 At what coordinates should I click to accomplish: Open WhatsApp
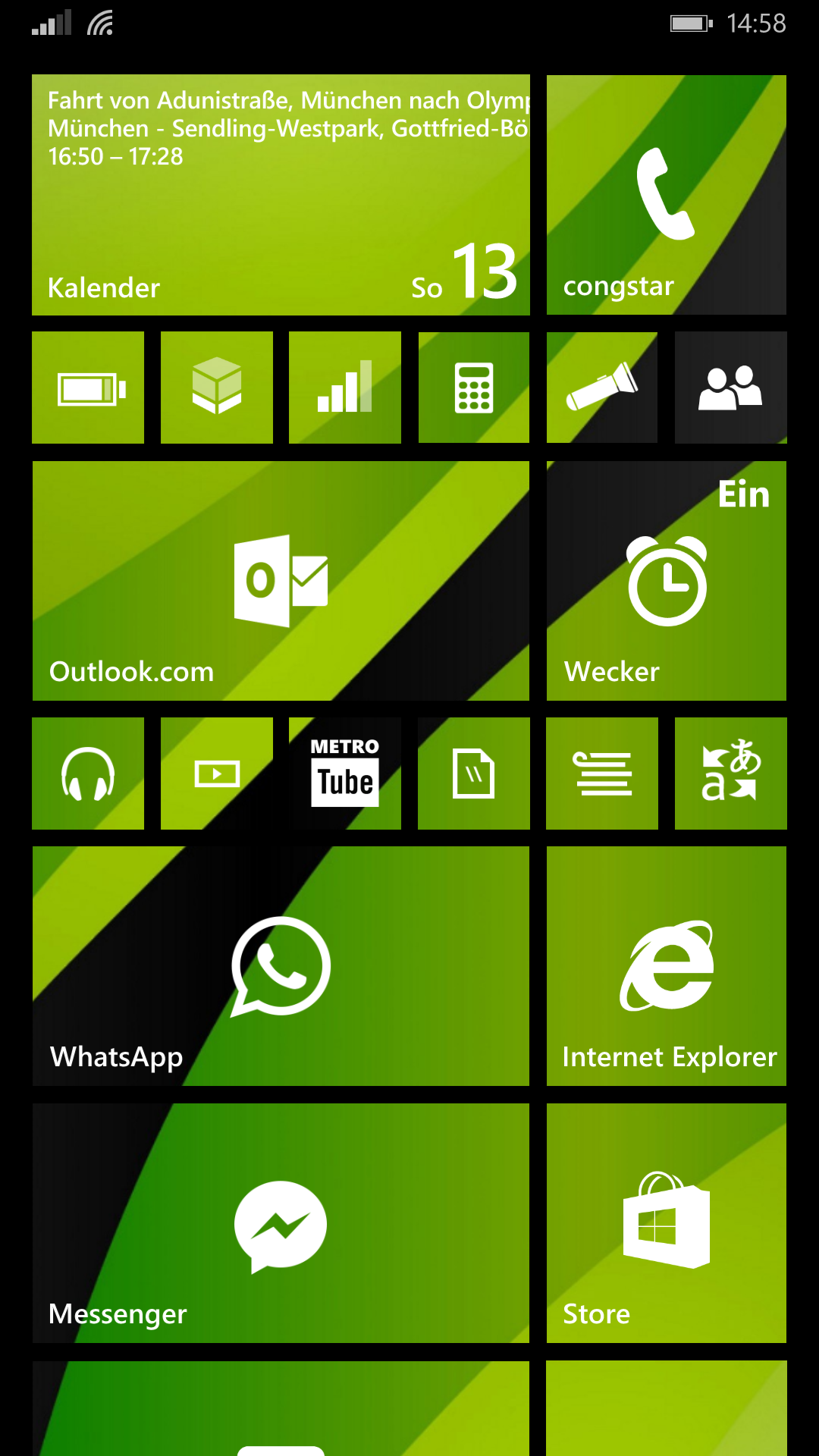click(x=281, y=966)
